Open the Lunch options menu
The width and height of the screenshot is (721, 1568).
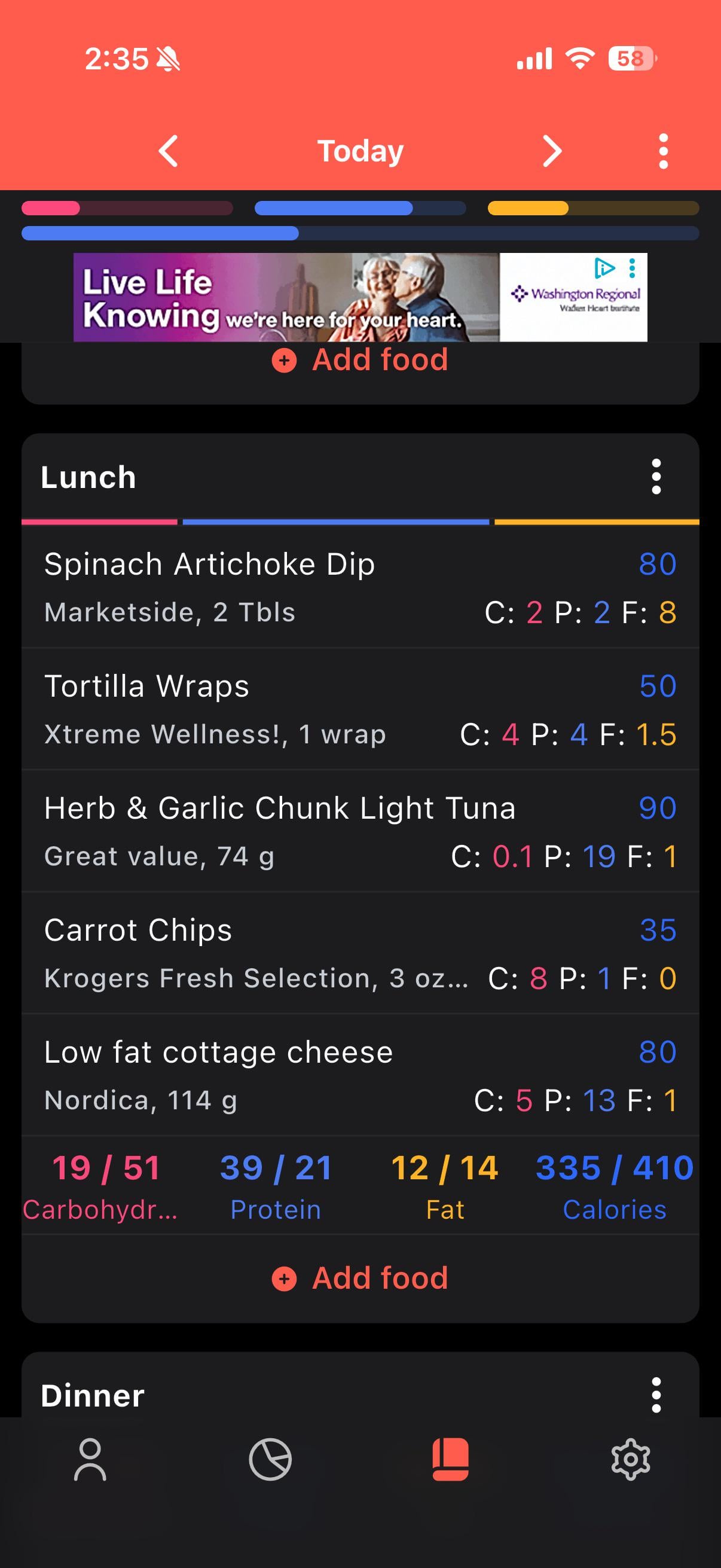pyautogui.click(x=656, y=477)
